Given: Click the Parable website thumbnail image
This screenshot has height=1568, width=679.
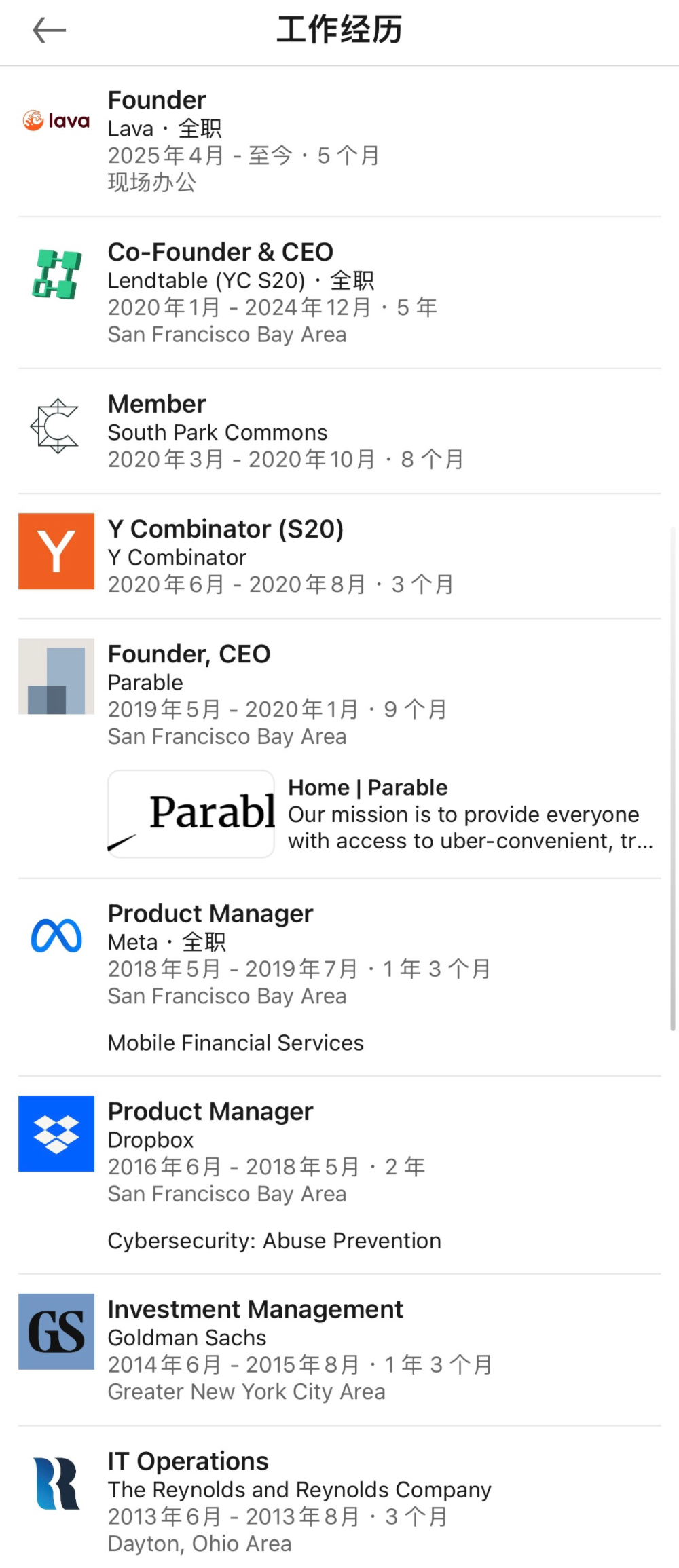Looking at the screenshot, I should 191,813.
